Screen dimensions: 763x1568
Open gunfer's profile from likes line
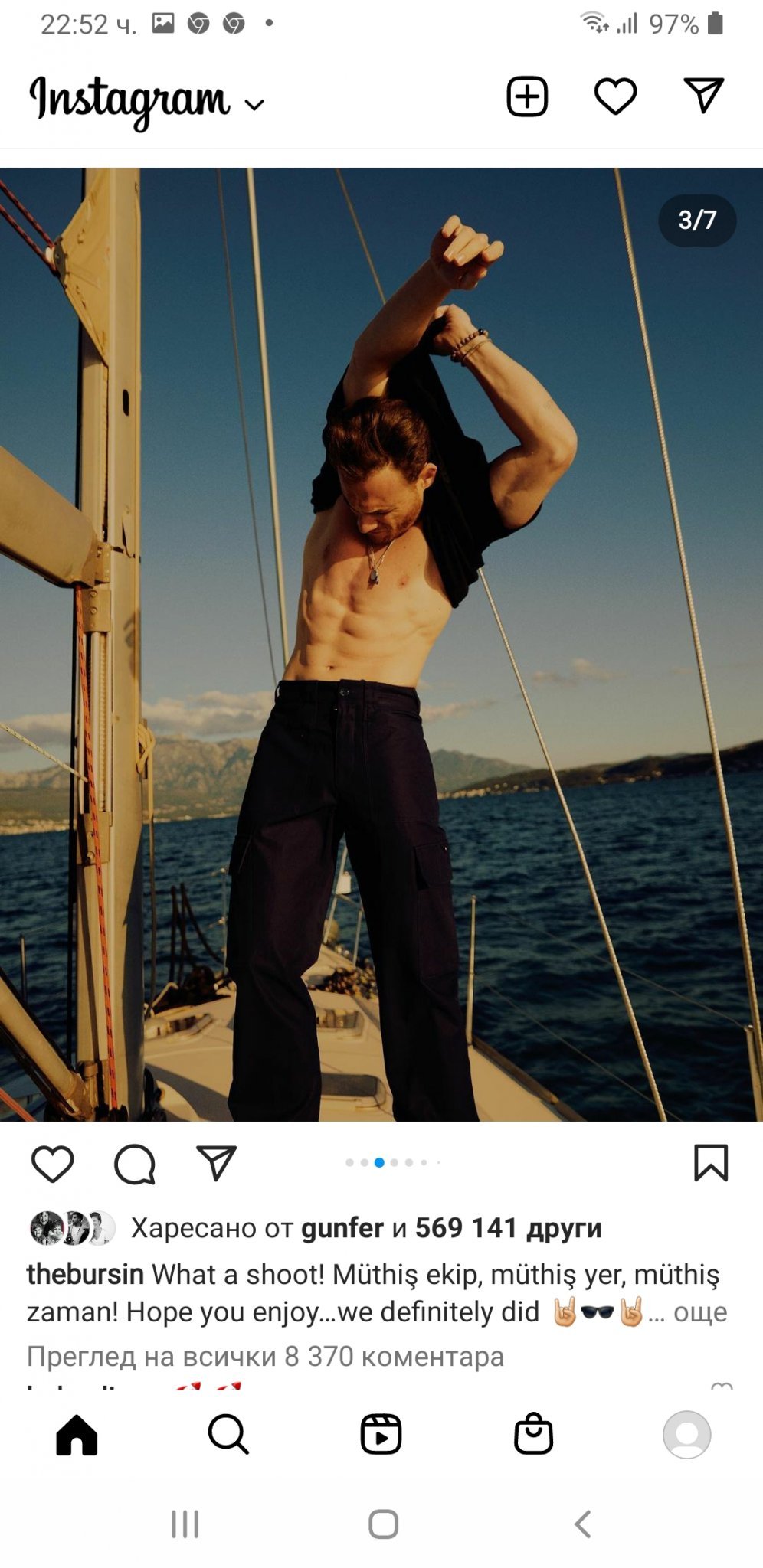pyautogui.click(x=342, y=1228)
